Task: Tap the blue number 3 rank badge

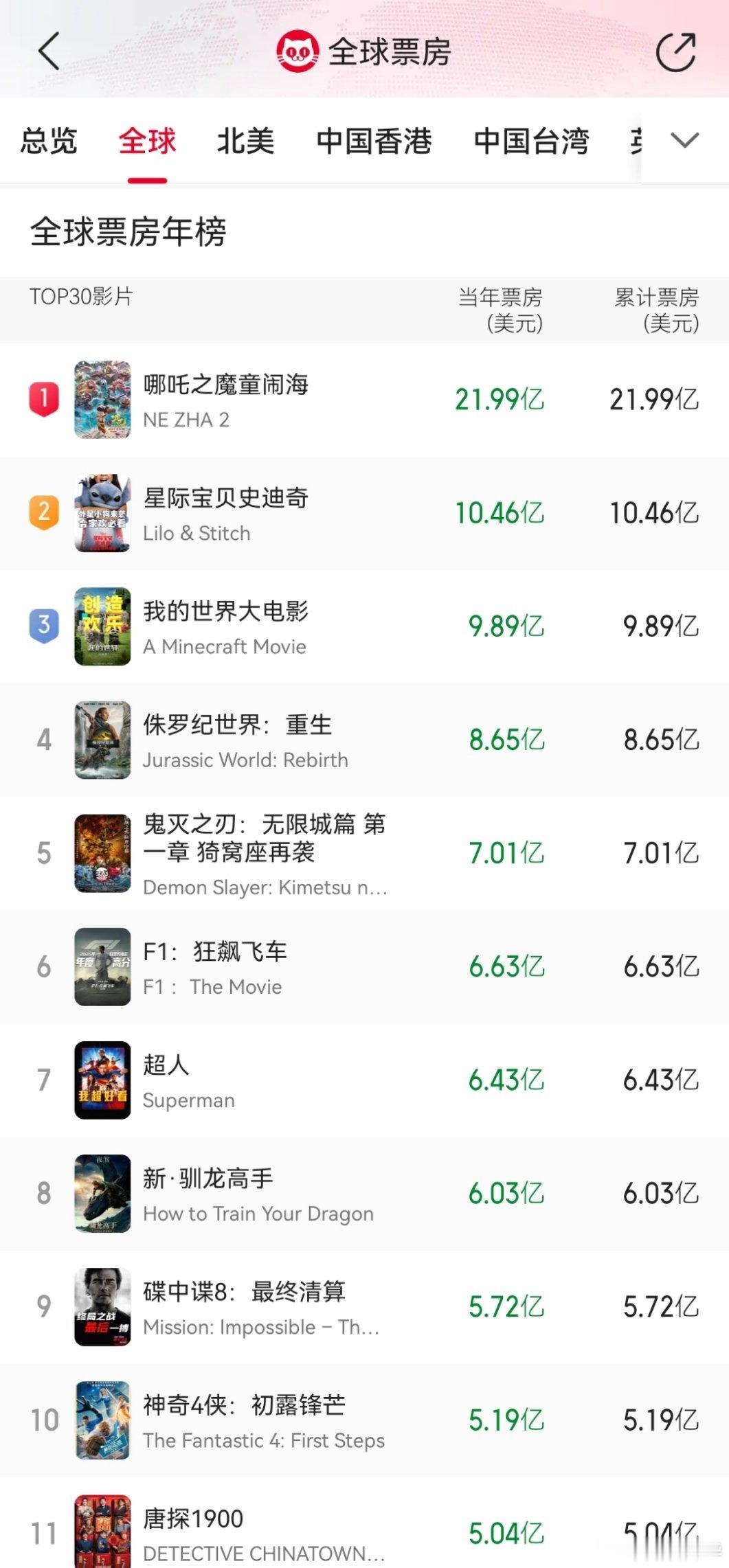Action: click(x=43, y=624)
